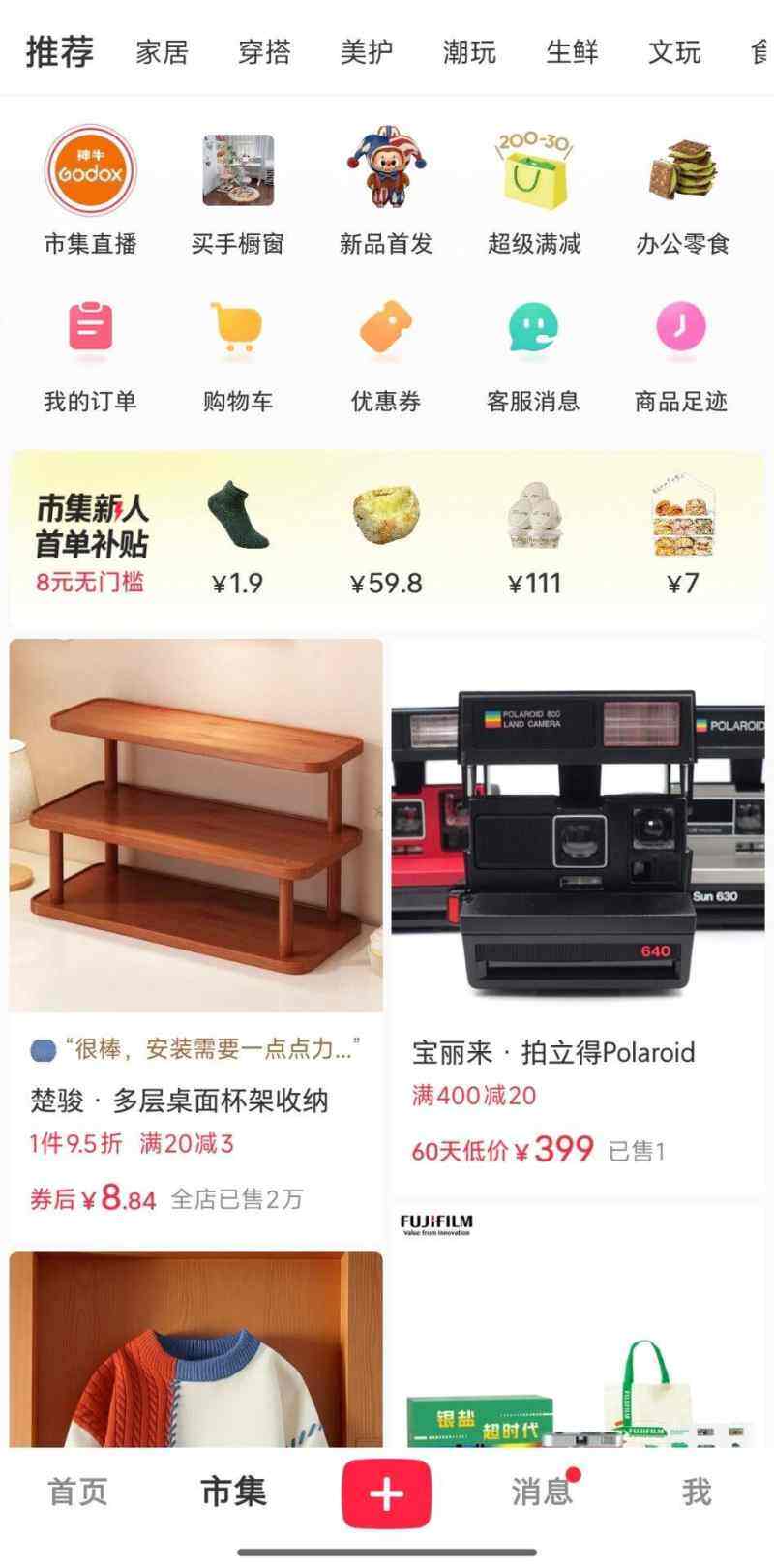Switch to the 推荐 tab
774x1568 pixels.
[60, 52]
